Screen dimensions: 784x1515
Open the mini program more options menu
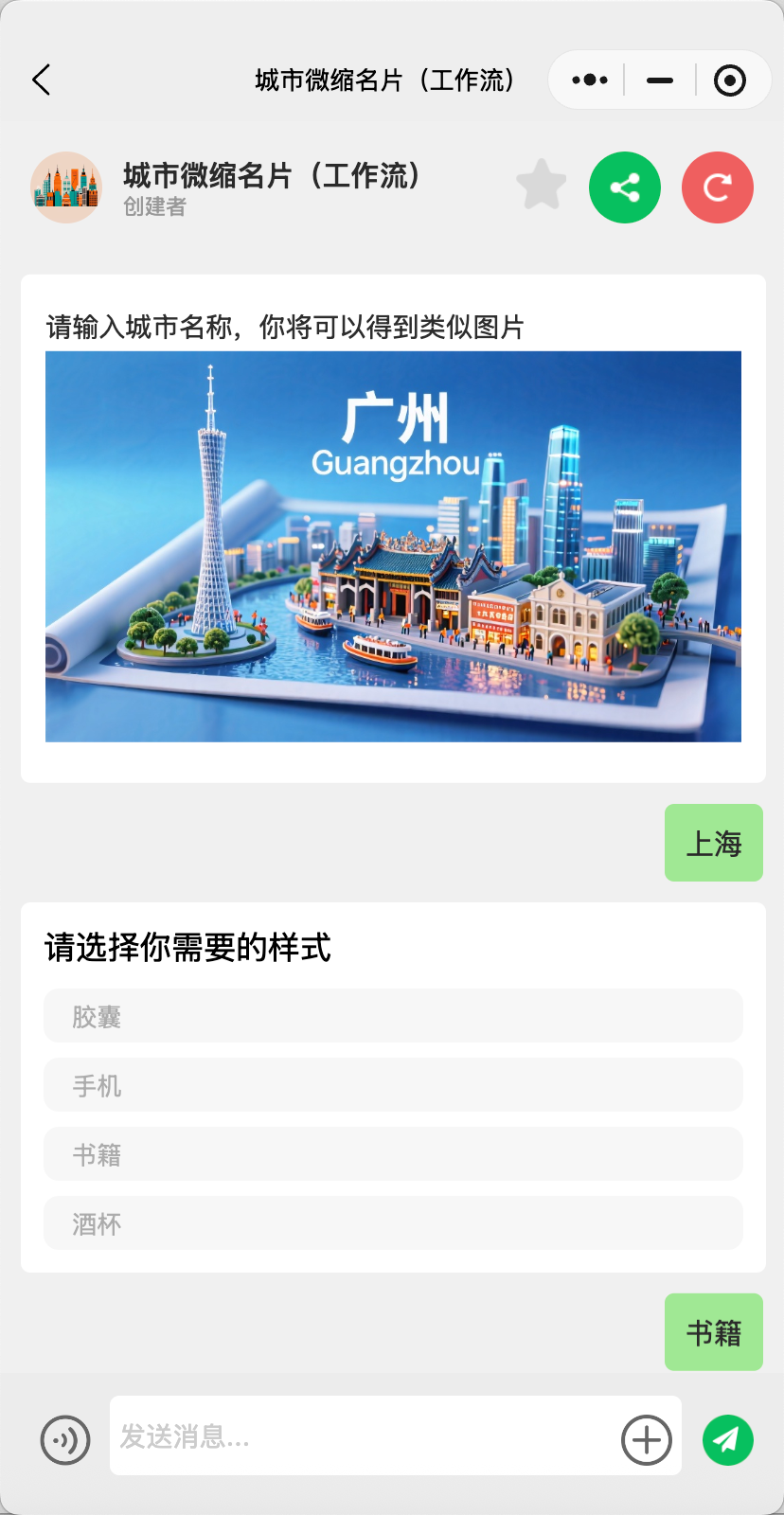[x=590, y=80]
